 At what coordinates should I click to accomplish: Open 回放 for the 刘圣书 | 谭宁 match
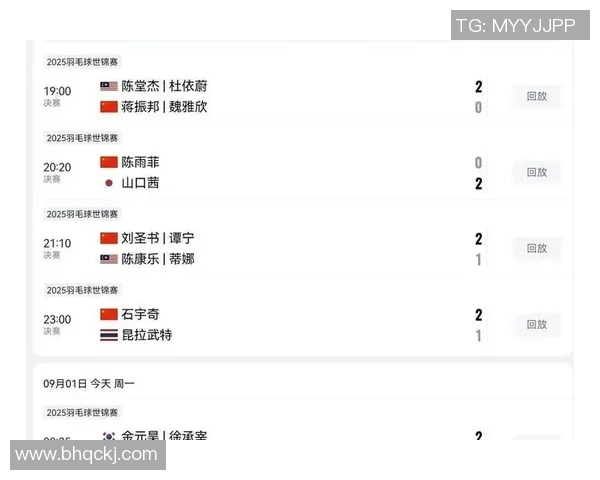pos(537,248)
